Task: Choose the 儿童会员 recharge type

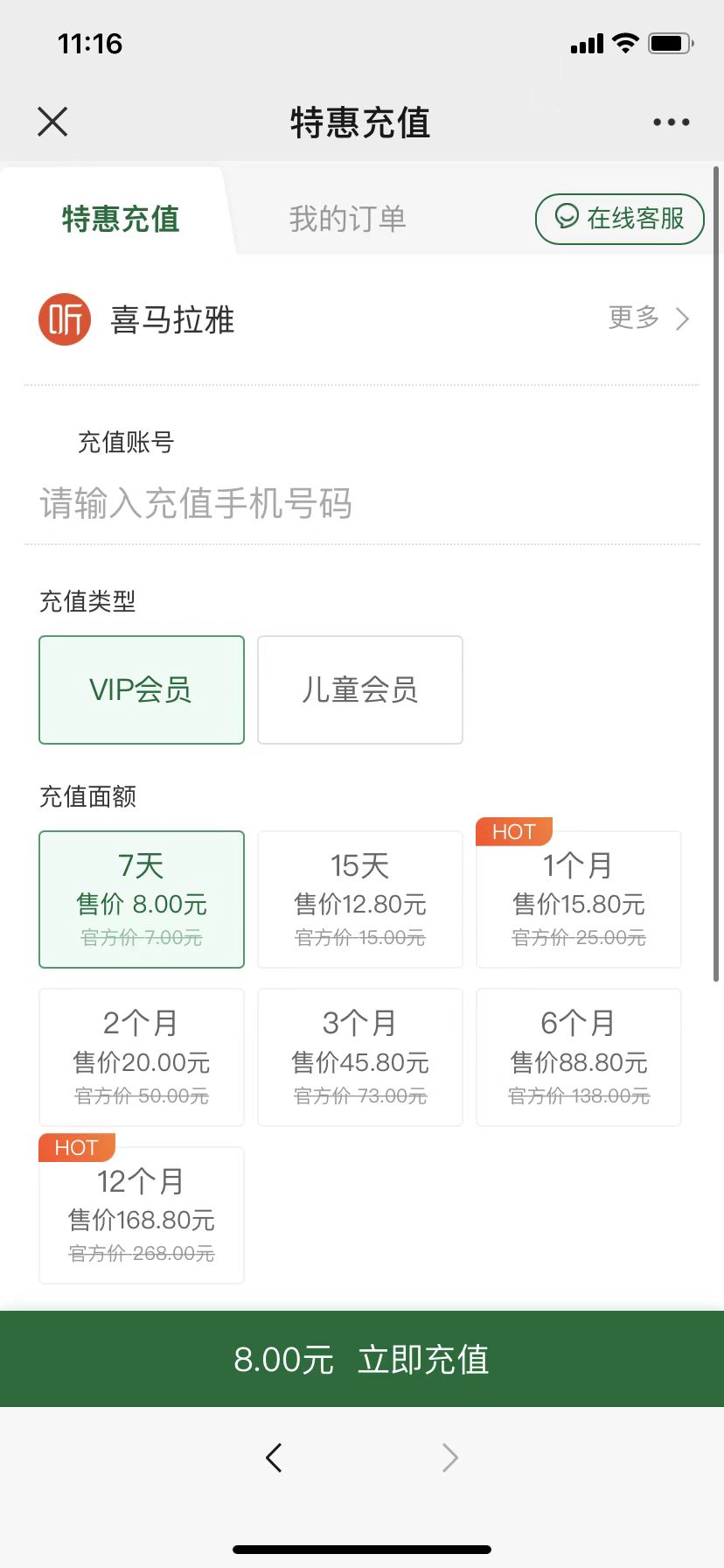Action: pyautogui.click(x=359, y=689)
